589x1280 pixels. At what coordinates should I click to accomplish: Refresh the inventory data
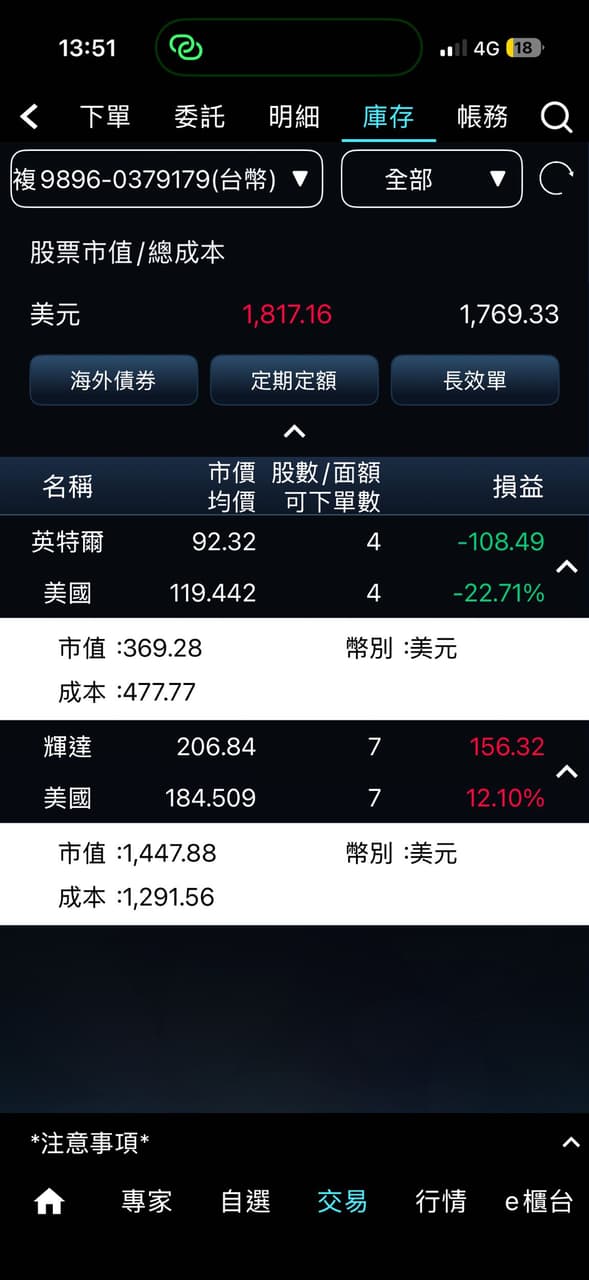pyautogui.click(x=557, y=179)
